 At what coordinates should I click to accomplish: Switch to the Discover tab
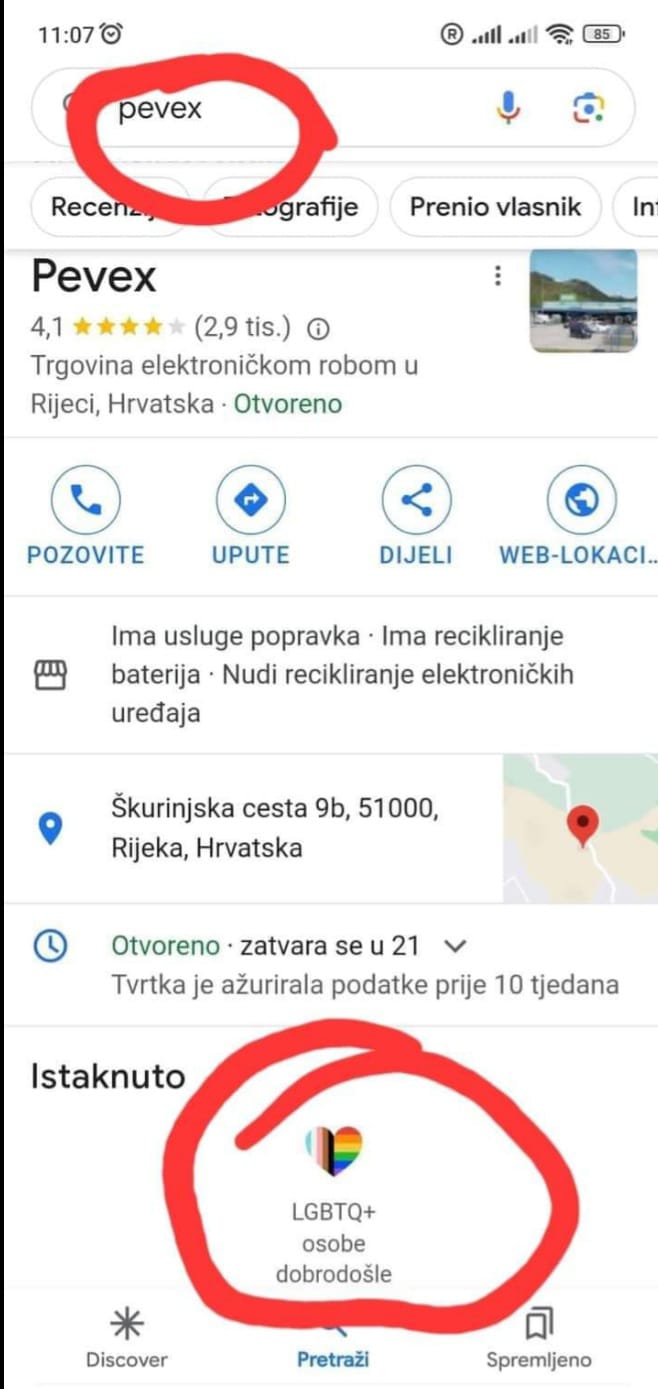tap(127, 1340)
